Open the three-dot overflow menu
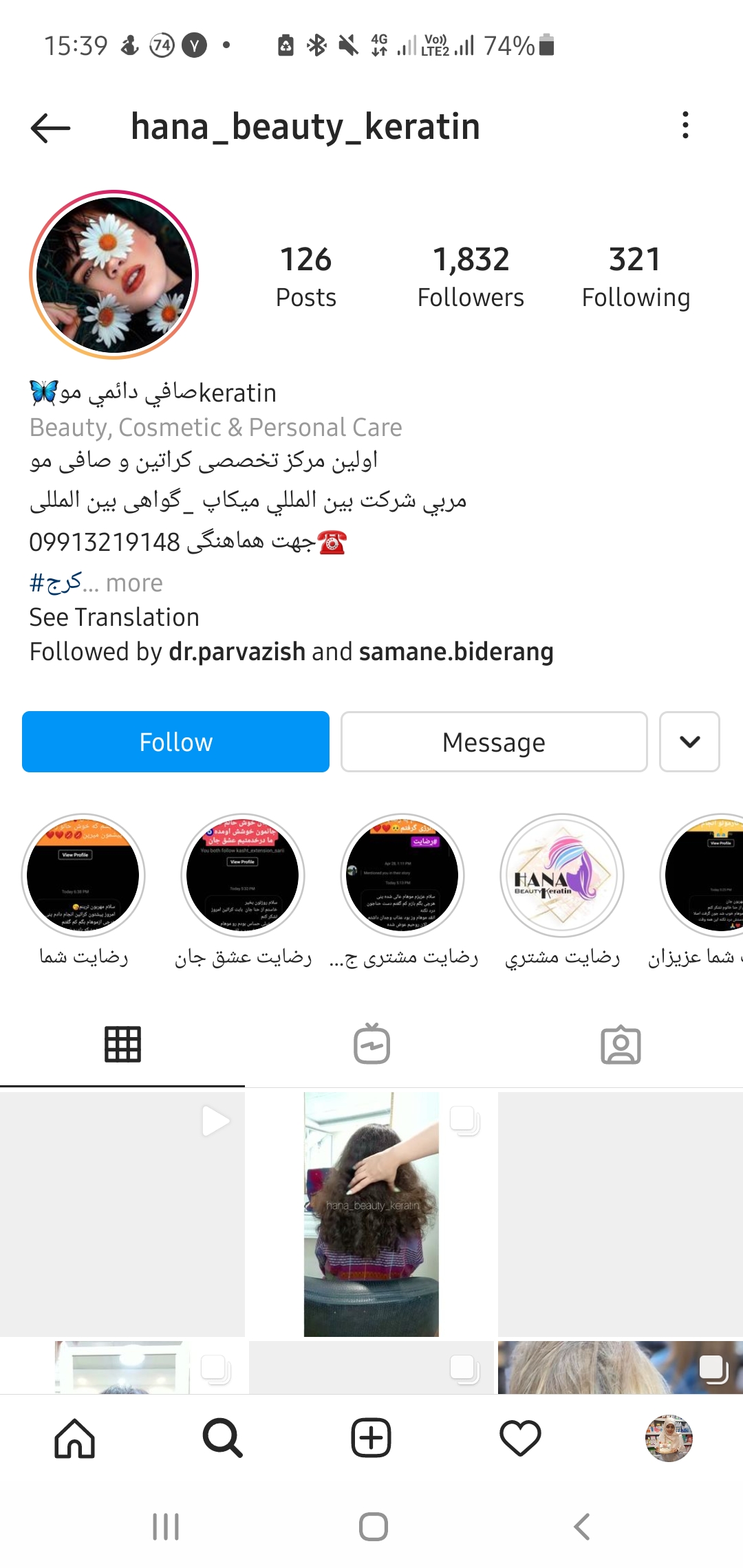Image resolution: width=743 pixels, height=1568 pixels. click(x=685, y=125)
